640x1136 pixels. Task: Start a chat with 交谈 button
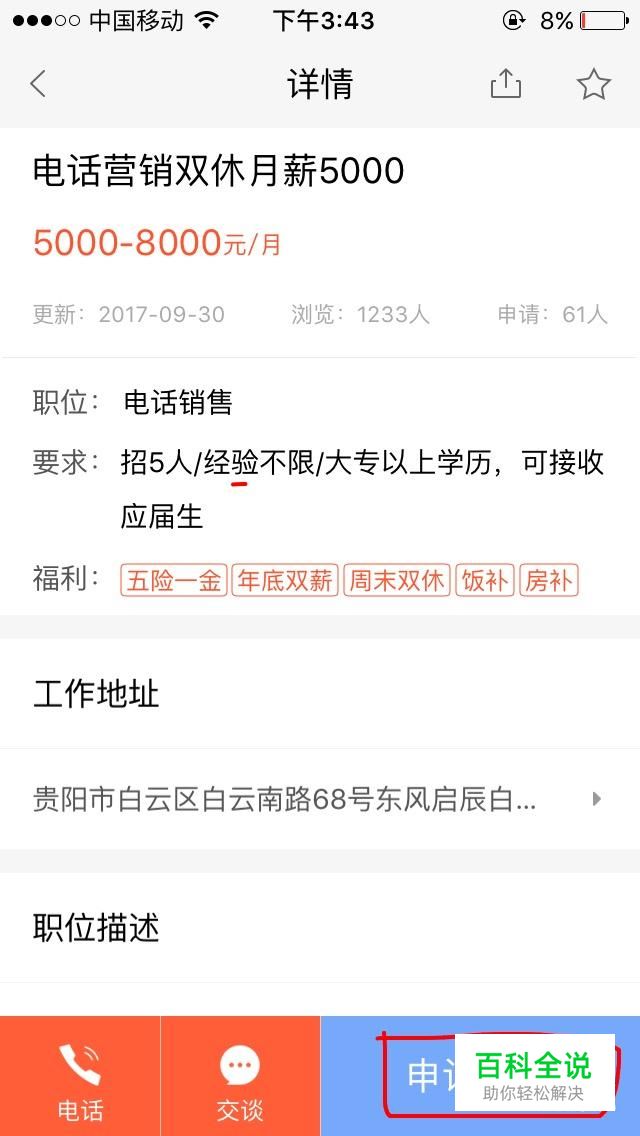(240, 1076)
